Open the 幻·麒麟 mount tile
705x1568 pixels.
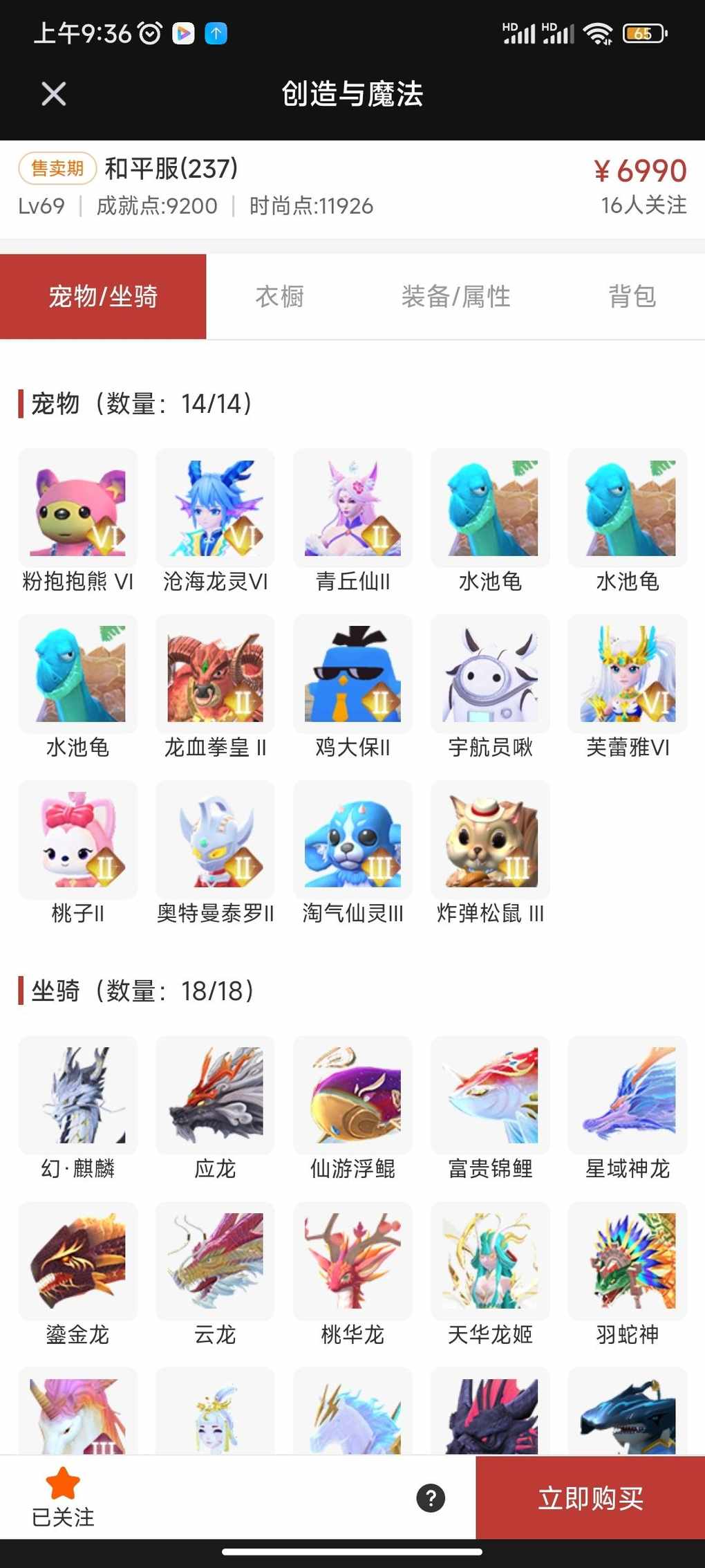point(78,1096)
